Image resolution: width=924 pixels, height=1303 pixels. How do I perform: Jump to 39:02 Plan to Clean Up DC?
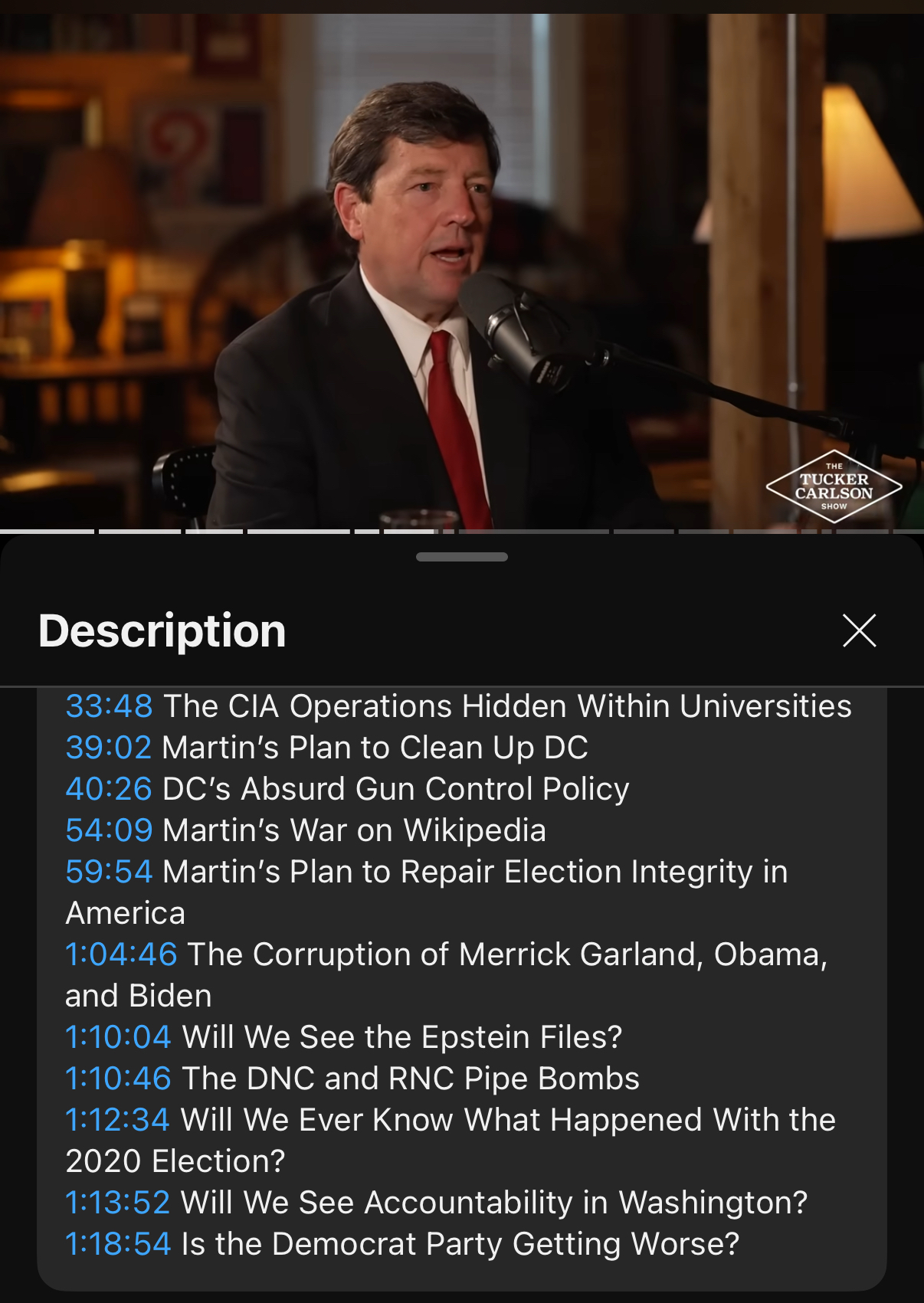[109, 748]
